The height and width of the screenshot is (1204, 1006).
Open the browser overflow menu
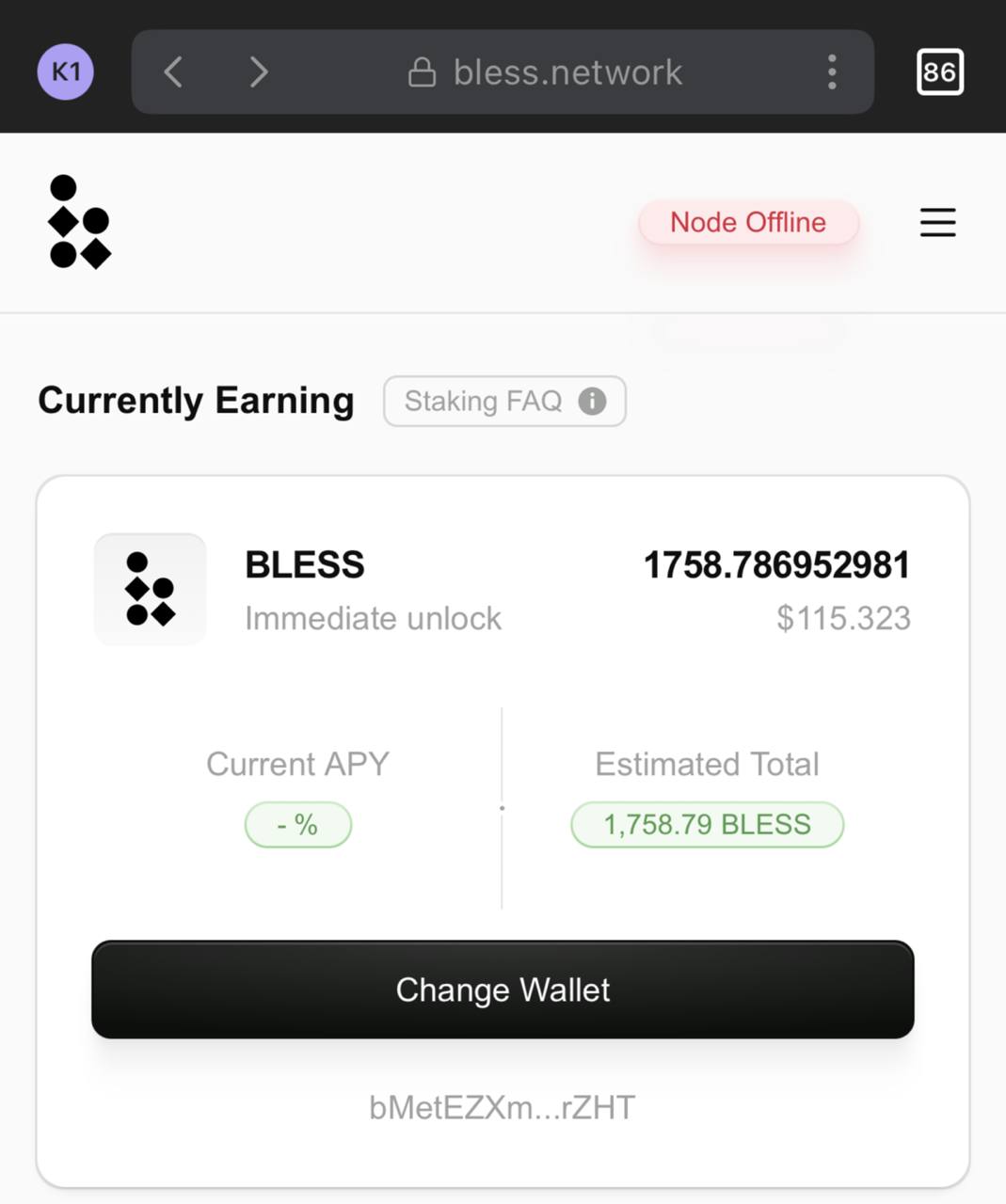(x=832, y=71)
